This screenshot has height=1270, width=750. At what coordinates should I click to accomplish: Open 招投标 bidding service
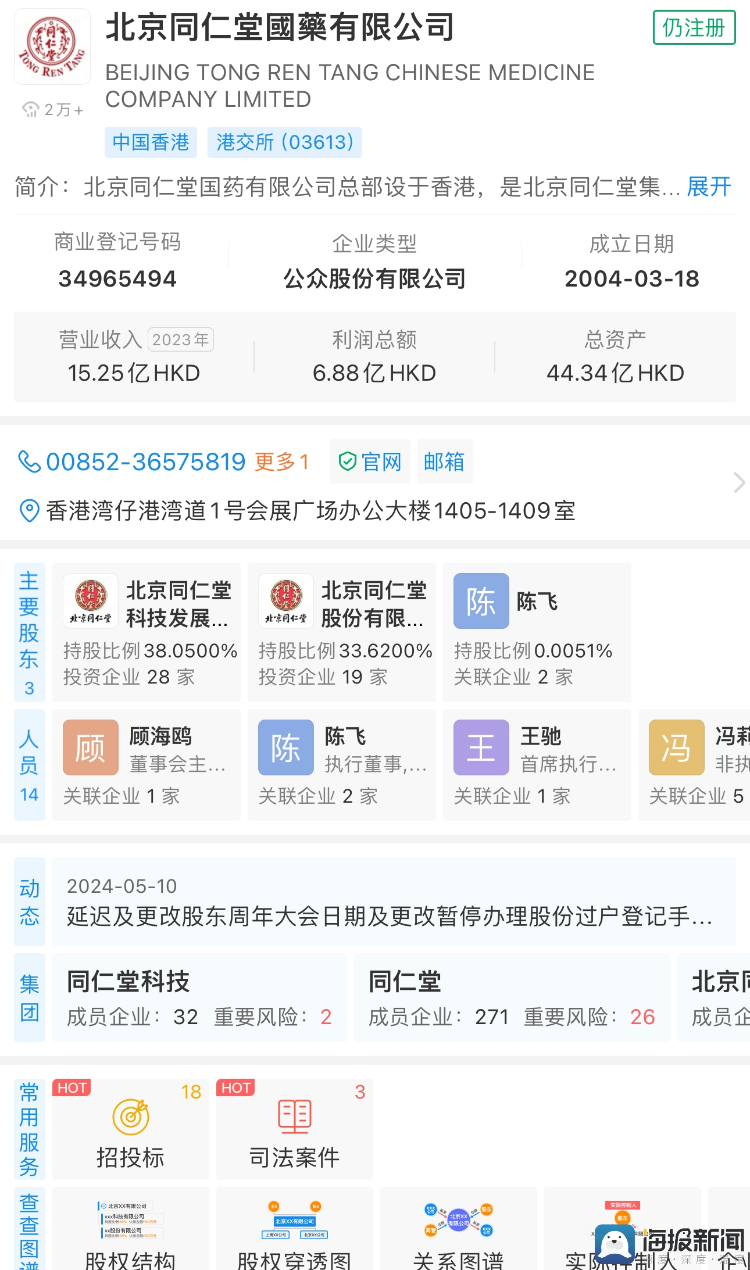pyautogui.click(x=130, y=1130)
